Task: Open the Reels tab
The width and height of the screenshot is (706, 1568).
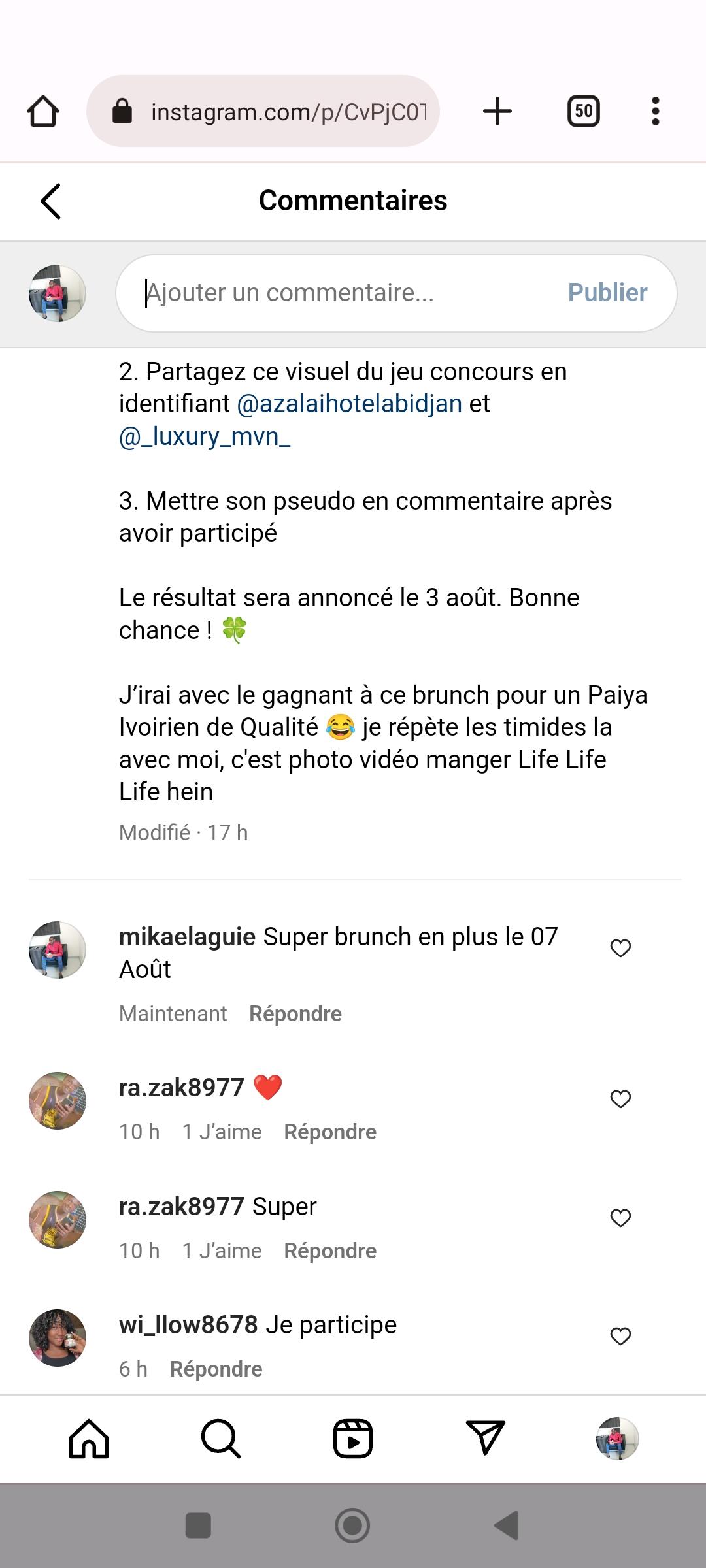Action: click(x=353, y=1439)
